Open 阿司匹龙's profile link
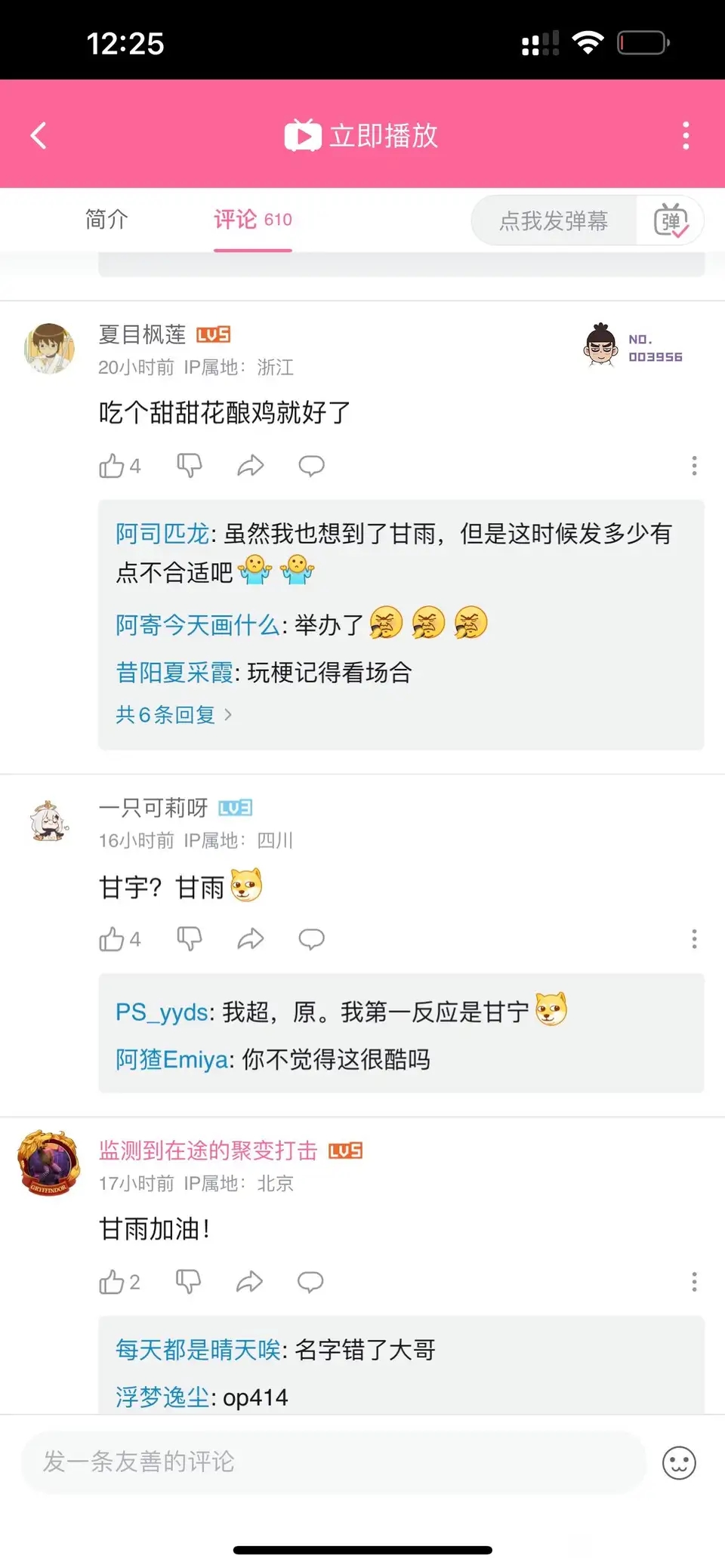 tap(162, 534)
